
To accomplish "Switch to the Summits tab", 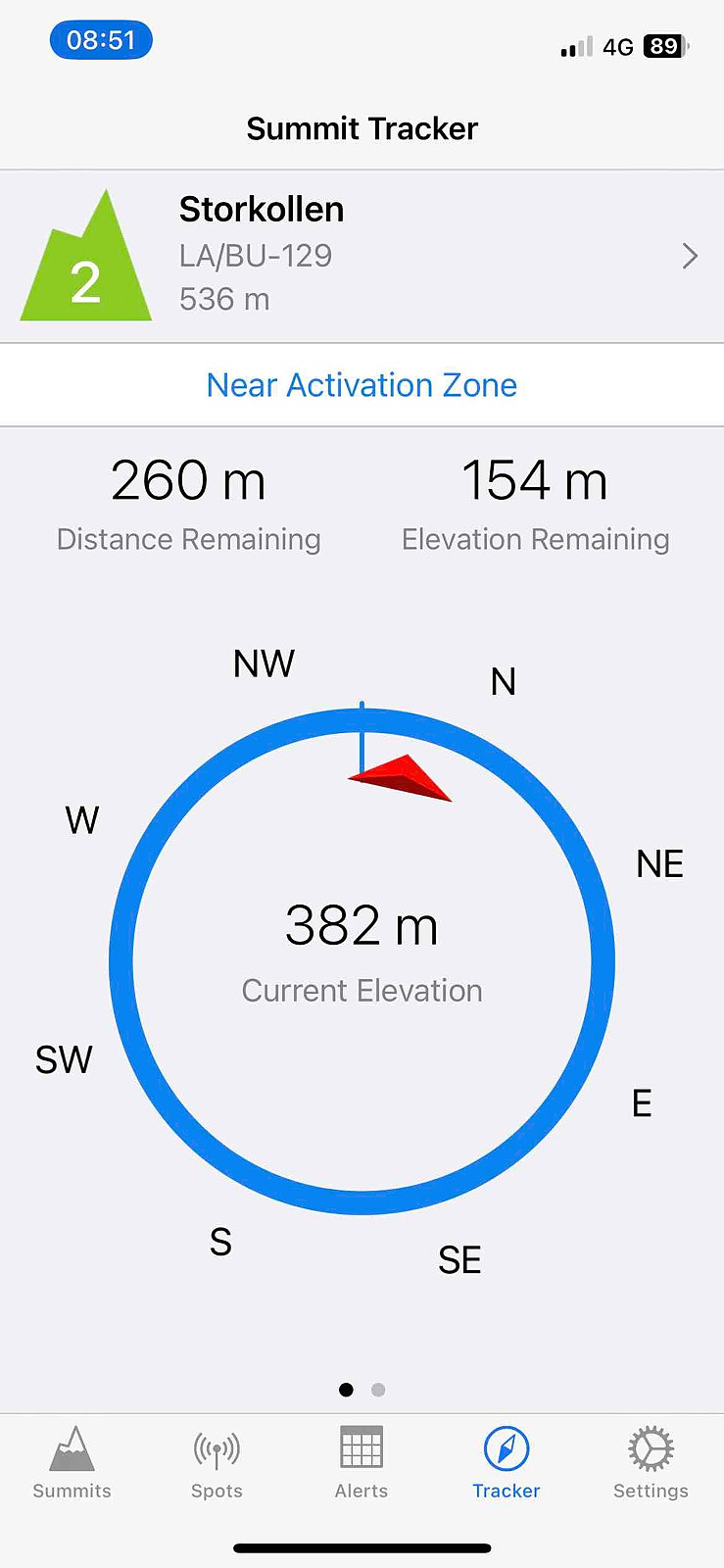I will coord(72,1463).
